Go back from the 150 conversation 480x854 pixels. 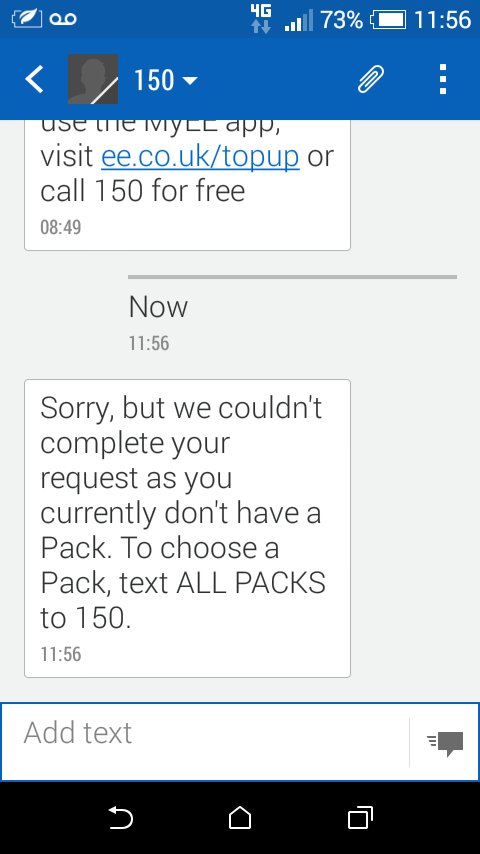click(x=34, y=80)
